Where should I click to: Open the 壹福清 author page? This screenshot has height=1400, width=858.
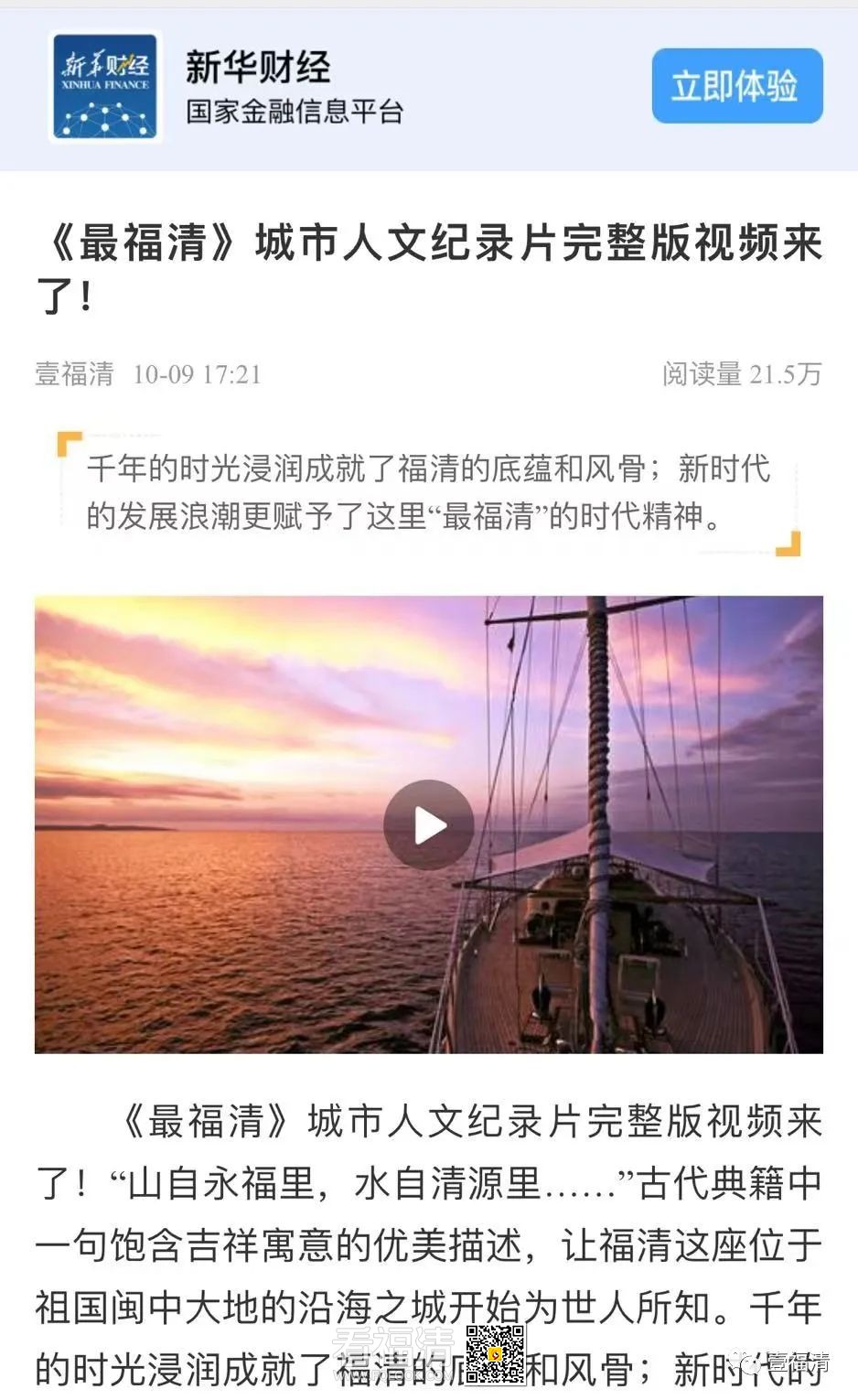74,374
